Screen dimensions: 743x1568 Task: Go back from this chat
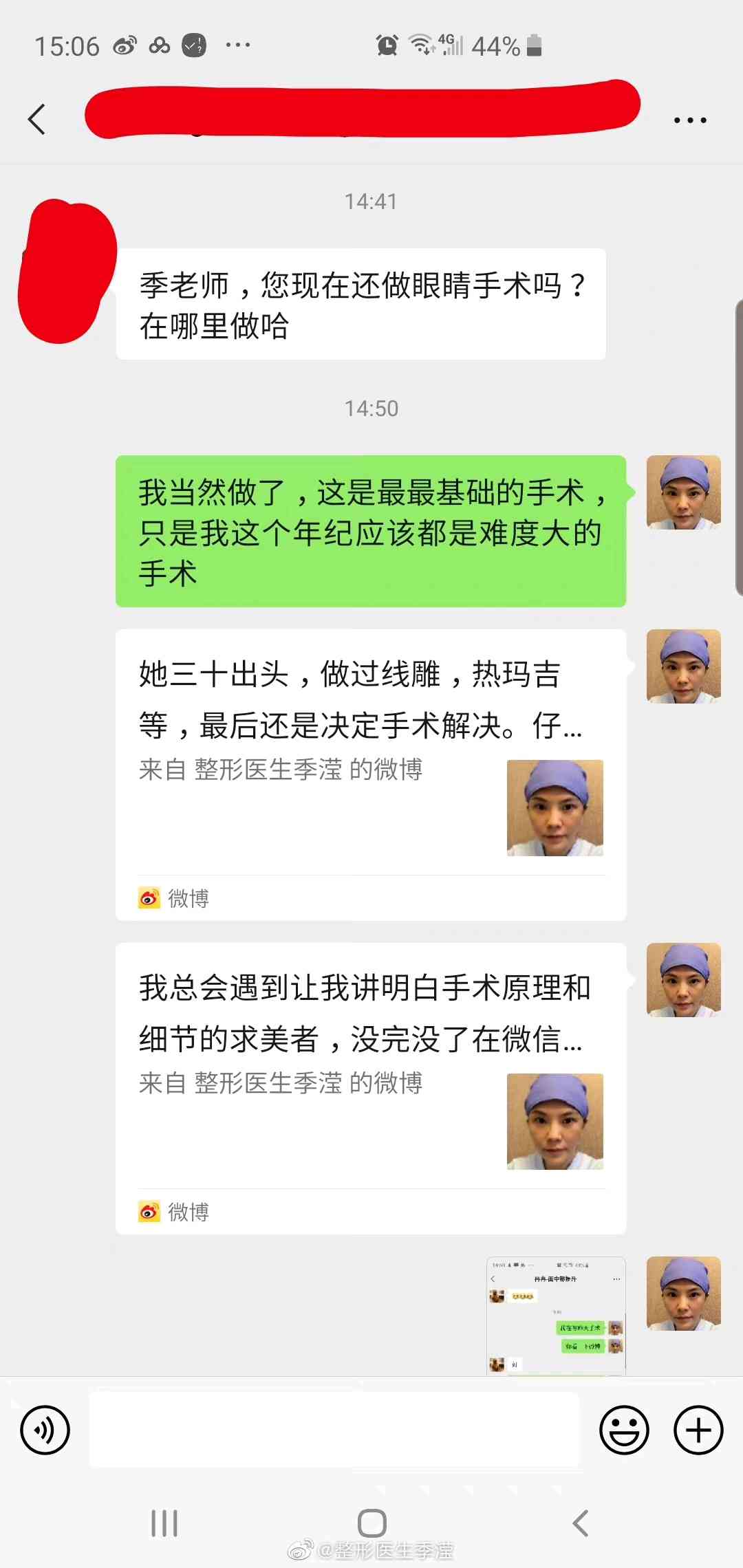pyautogui.click(x=37, y=120)
